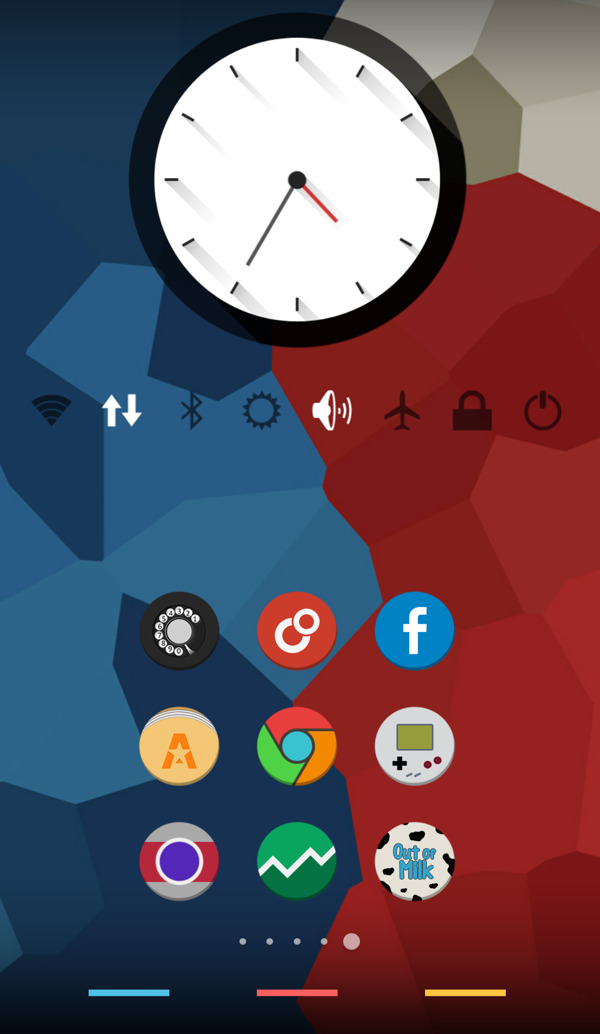
Task: Toggle the sound speaker icon
Action: [x=332, y=410]
